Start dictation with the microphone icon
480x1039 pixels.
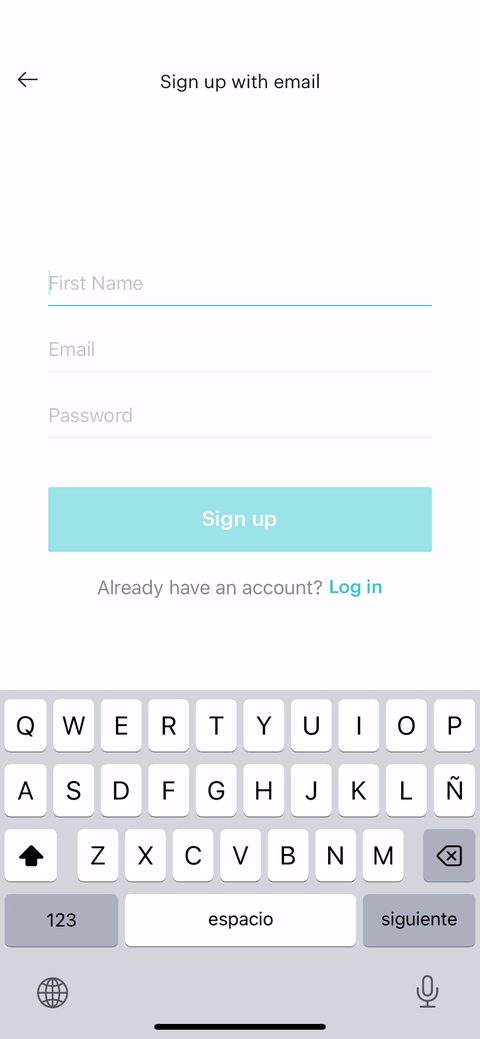click(x=427, y=992)
